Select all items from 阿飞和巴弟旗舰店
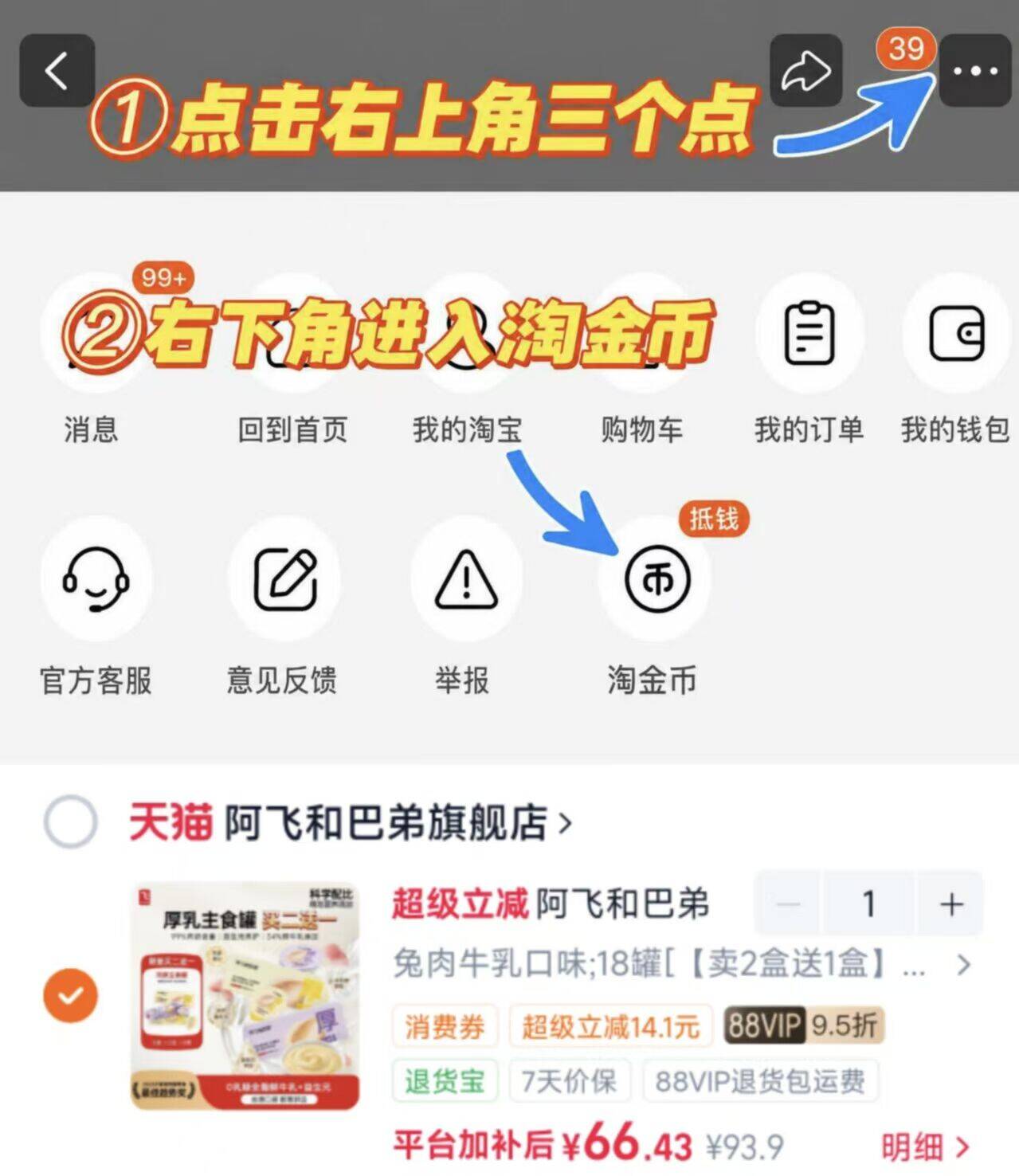Image resolution: width=1019 pixels, height=1176 pixels. click(x=70, y=821)
